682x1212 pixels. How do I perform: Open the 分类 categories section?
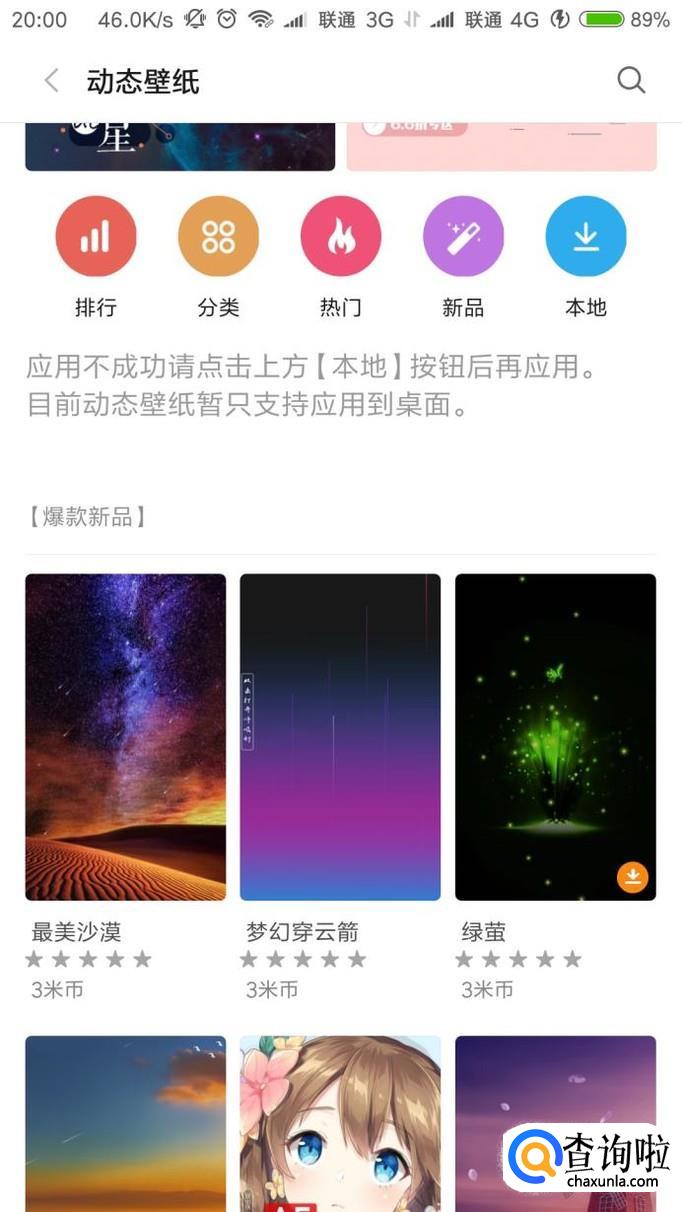point(218,237)
